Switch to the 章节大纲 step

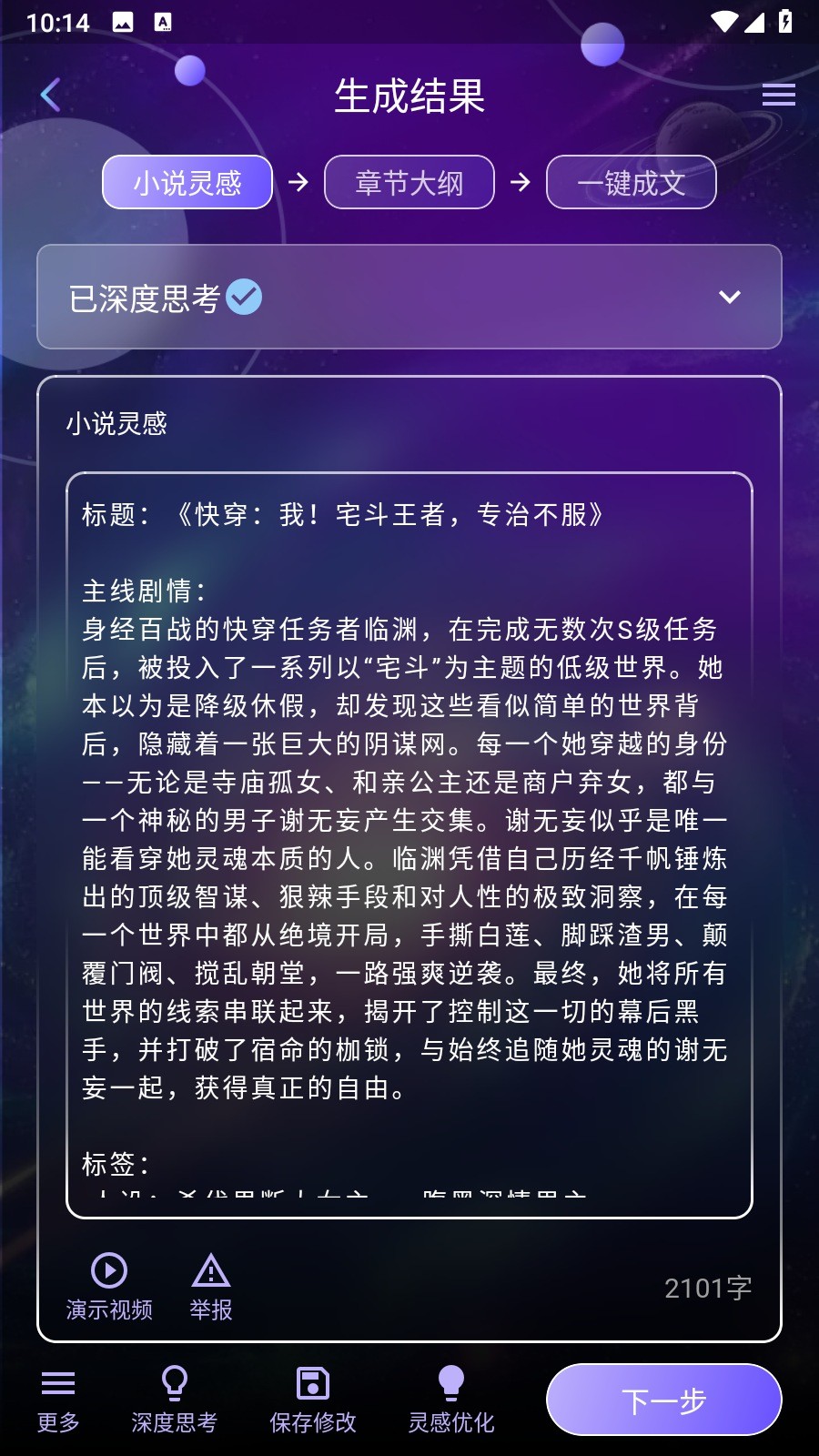(409, 182)
